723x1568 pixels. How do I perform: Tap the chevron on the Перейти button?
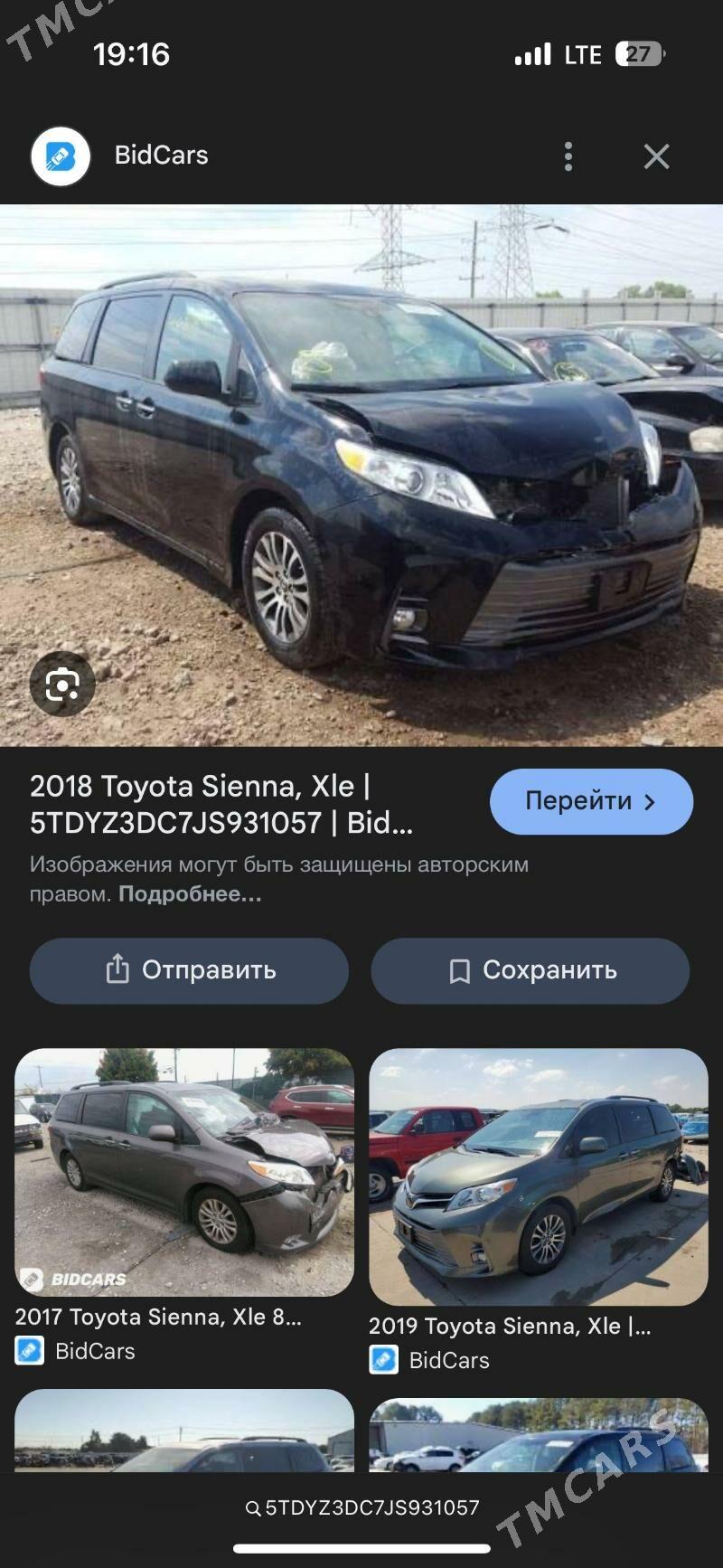point(648,800)
